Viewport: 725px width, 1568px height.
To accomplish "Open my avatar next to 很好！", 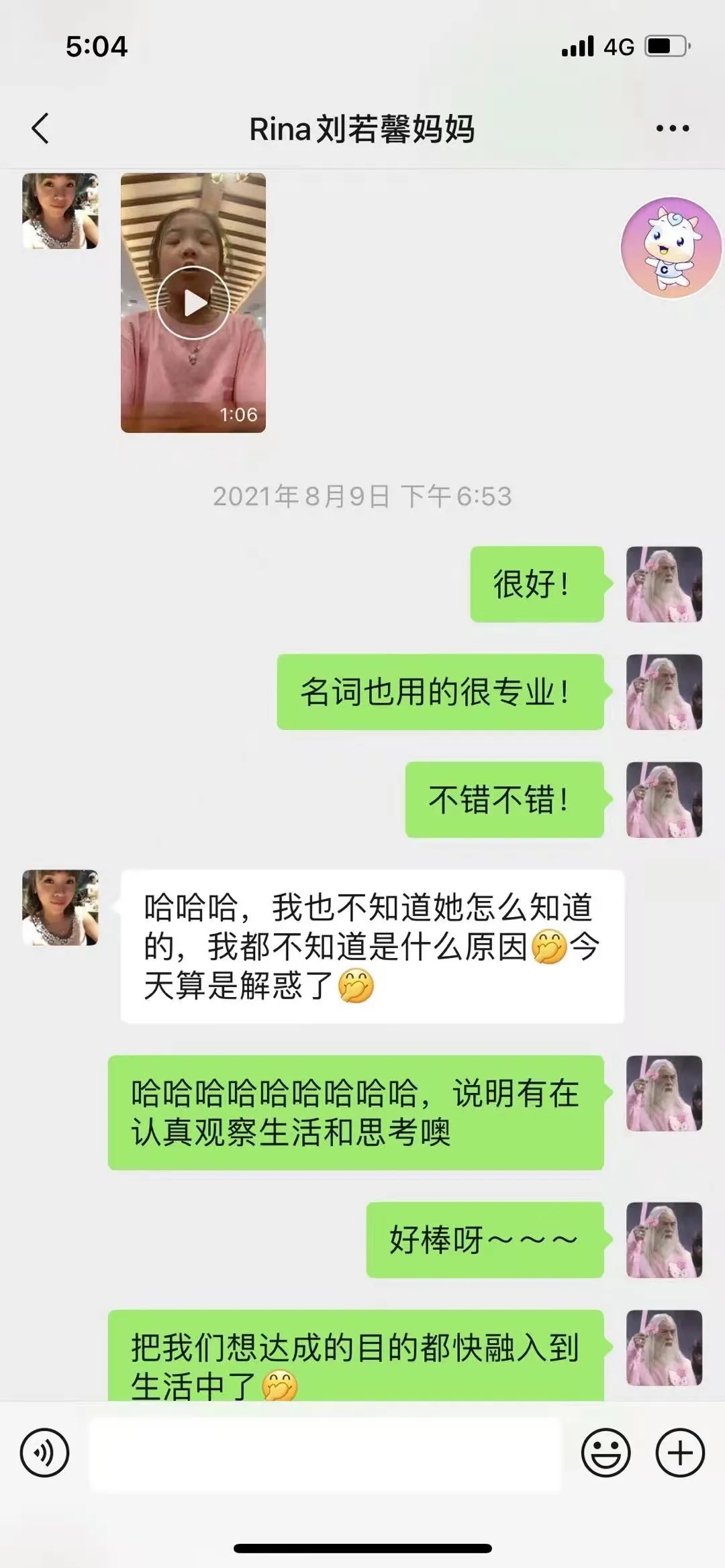I will tap(664, 584).
